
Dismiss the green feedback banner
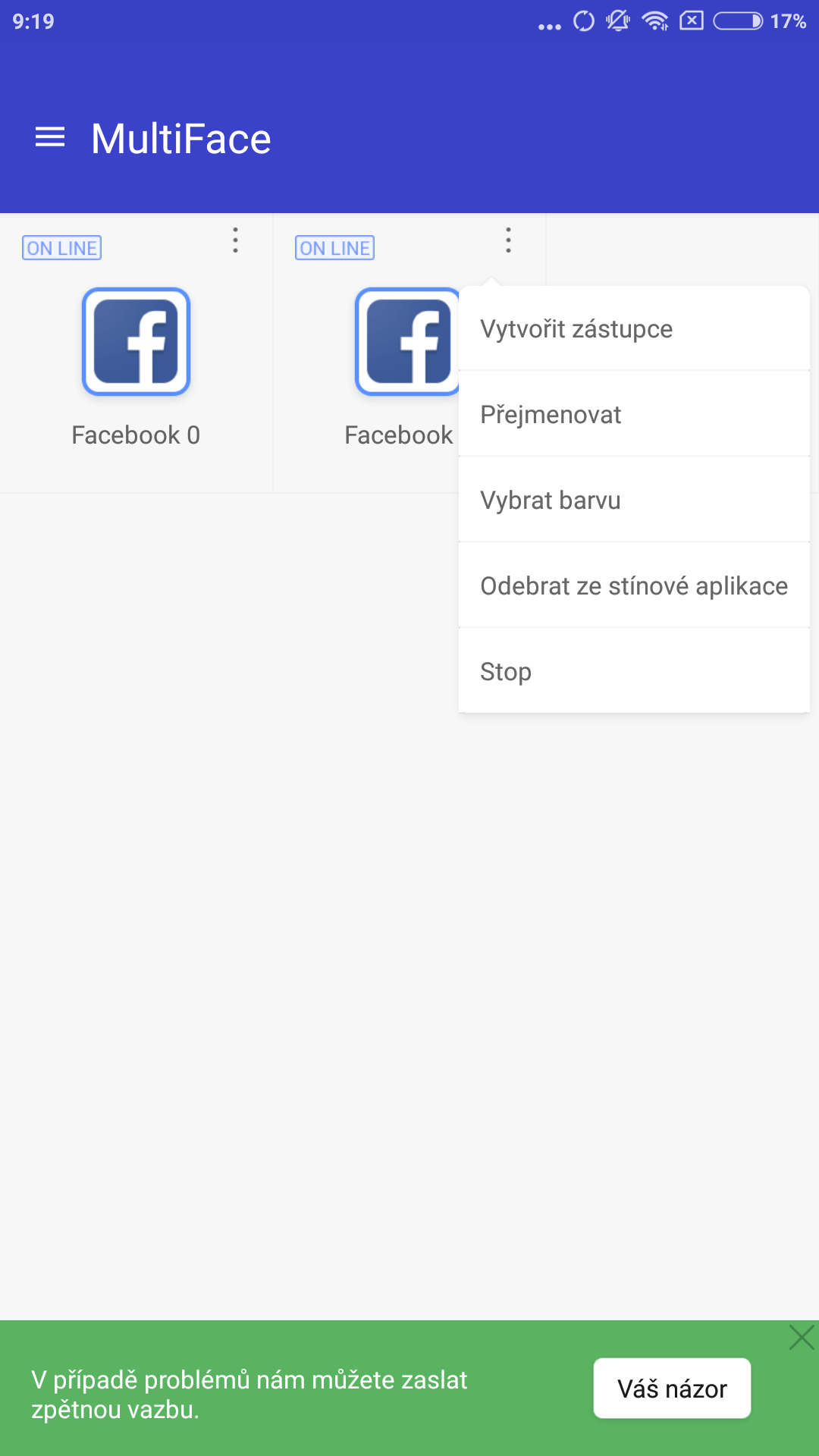(x=802, y=1337)
